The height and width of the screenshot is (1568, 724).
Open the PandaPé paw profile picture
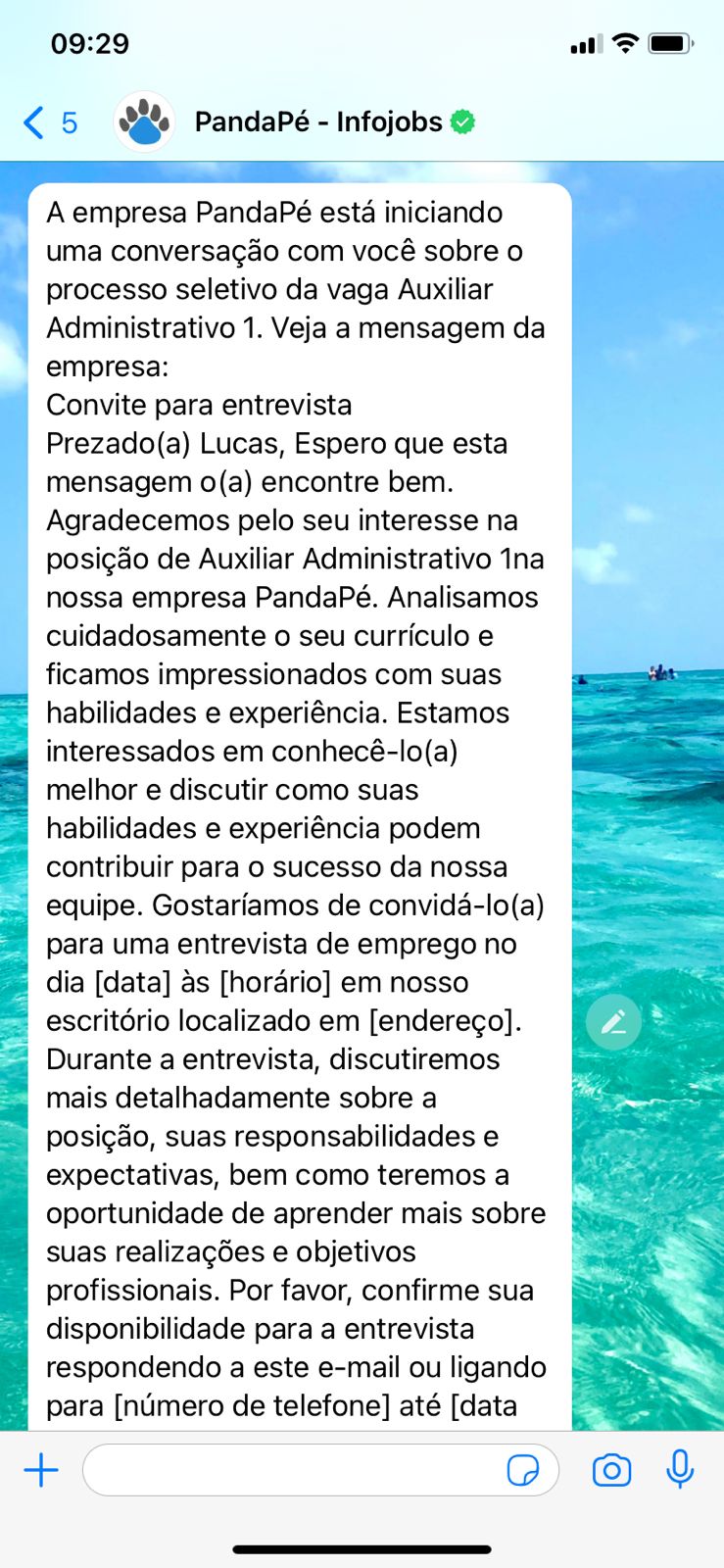click(144, 121)
